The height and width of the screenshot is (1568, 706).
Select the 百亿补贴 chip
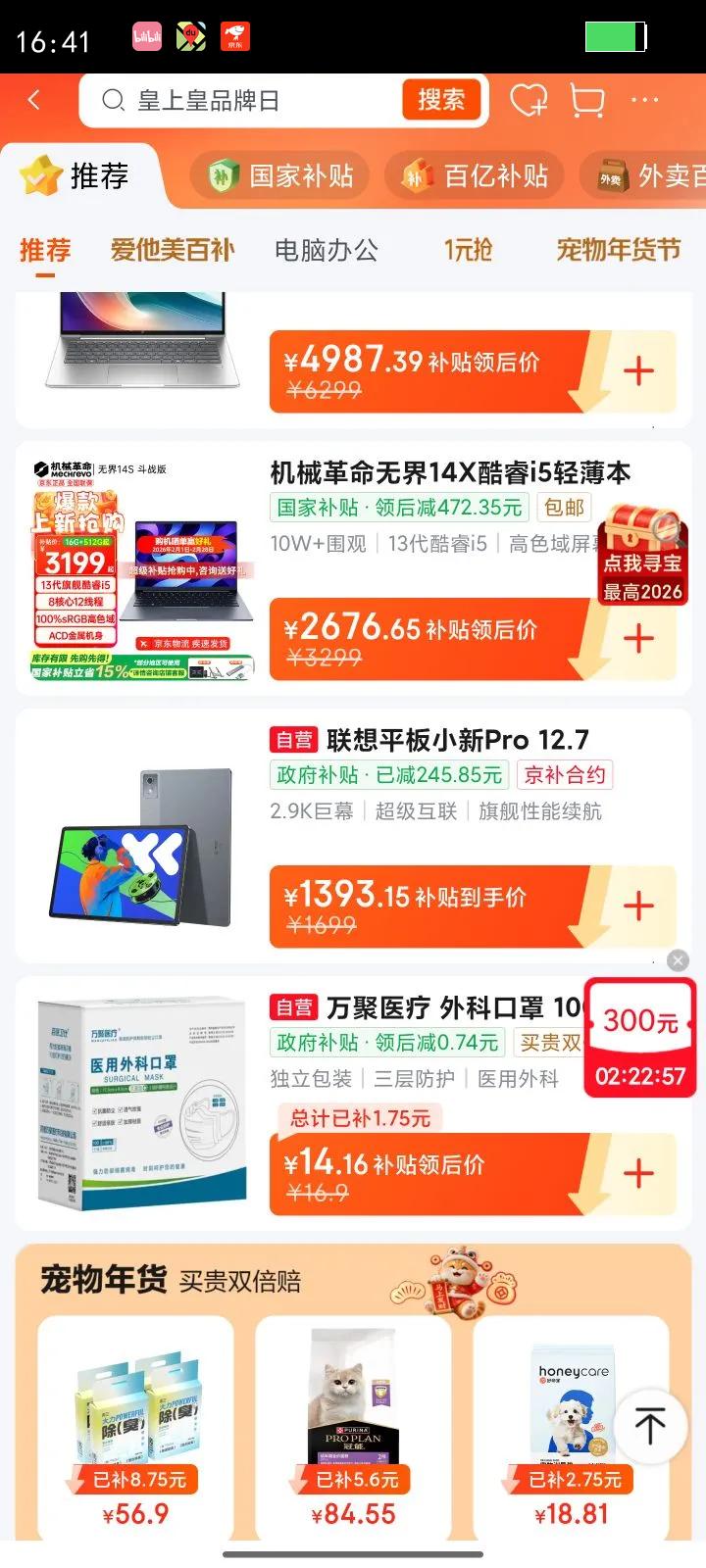point(477,176)
